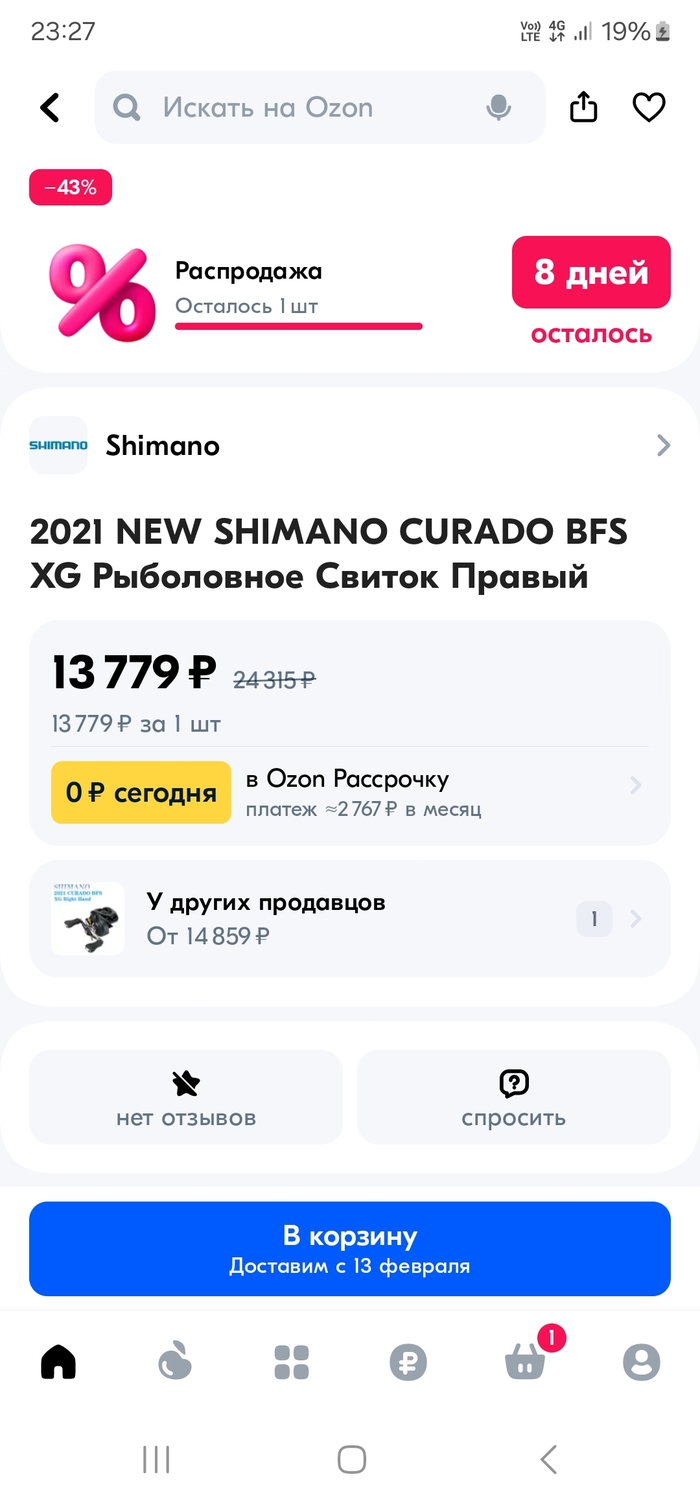Screen dimensions: 700x1501
Task: Open the cart tab with one item
Action: click(x=525, y=1361)
